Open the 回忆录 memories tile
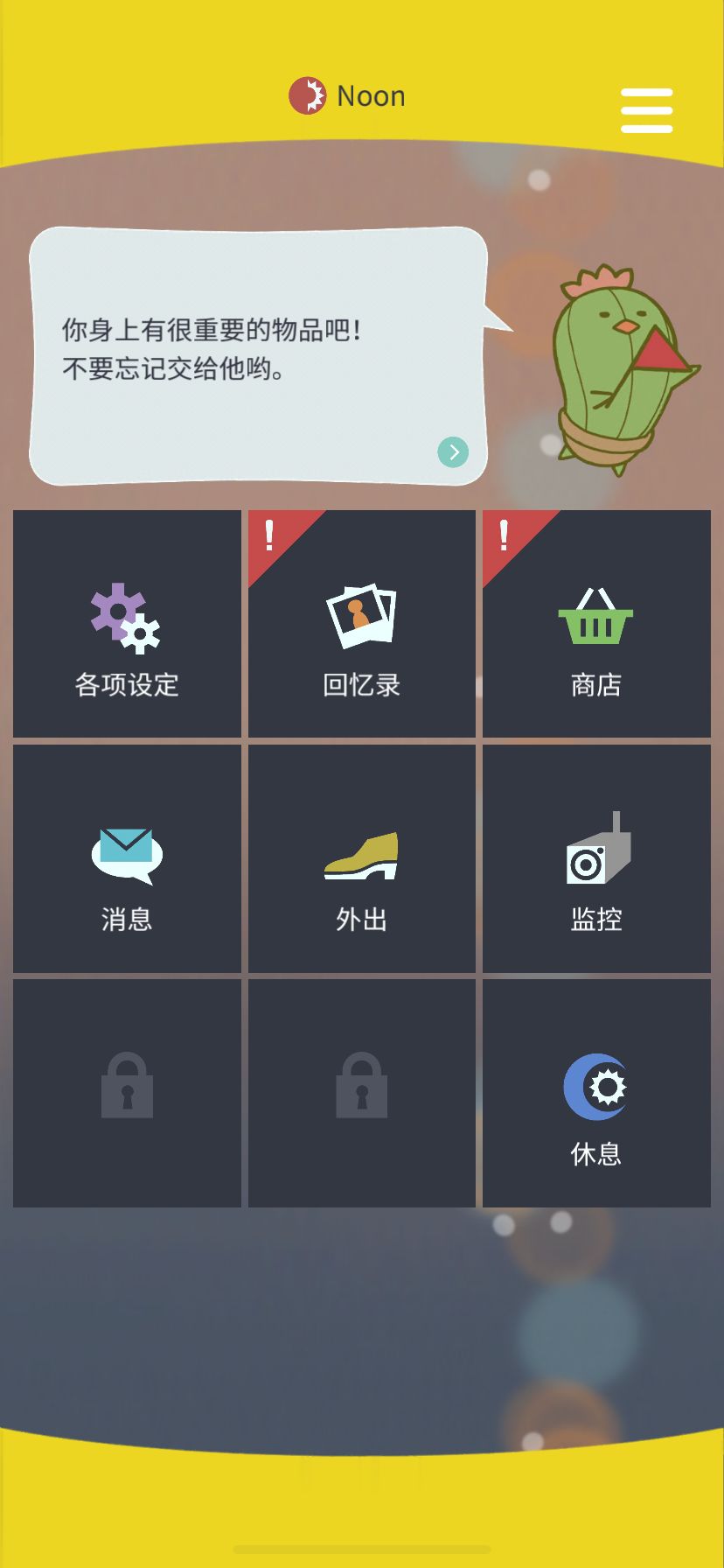 point(361,624)
